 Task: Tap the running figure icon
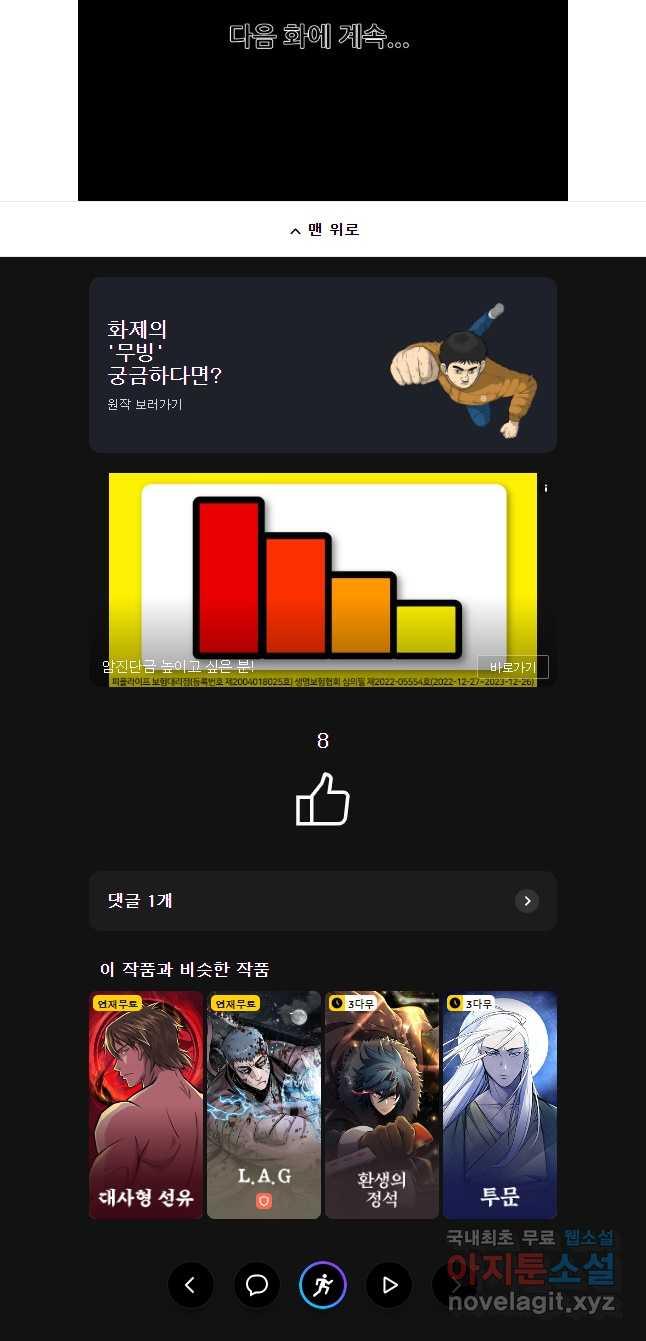click(x=323, y=1285)
